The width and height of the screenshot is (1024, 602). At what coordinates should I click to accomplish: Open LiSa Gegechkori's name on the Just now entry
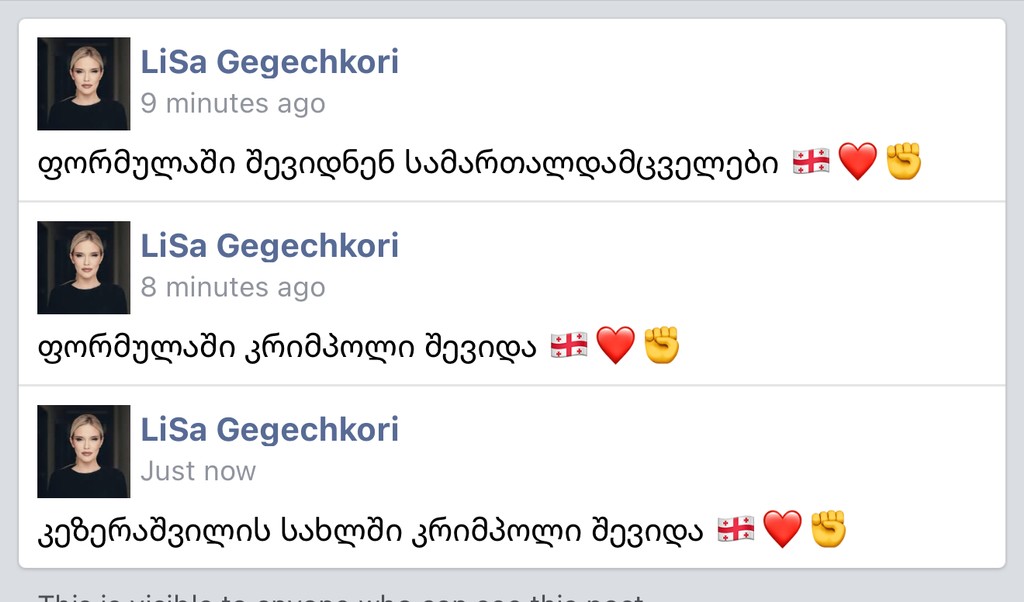(x=269, y=430)
